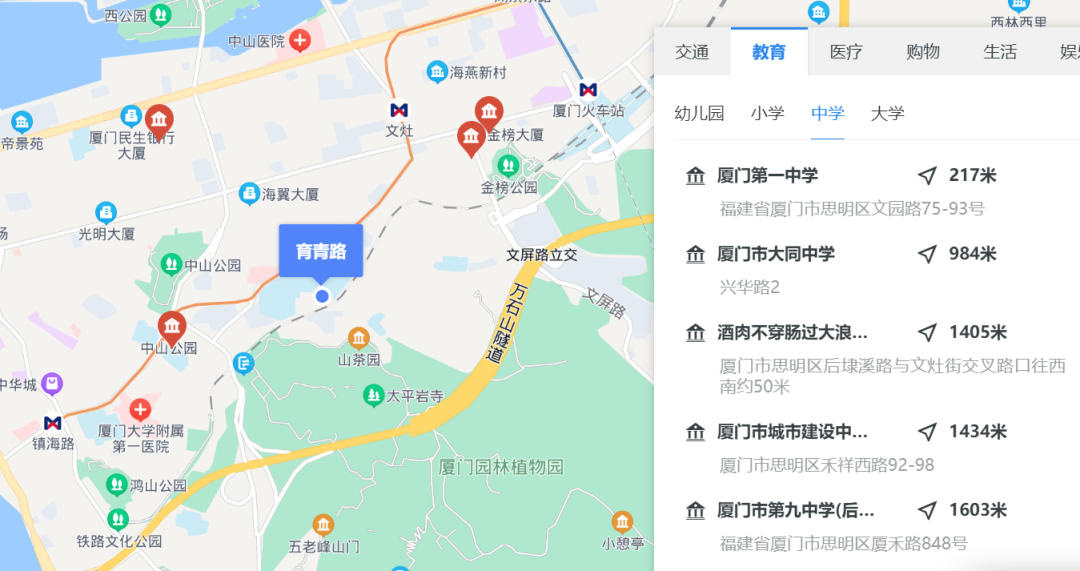Tap the 育青路 location label on map
1080x571 pixels.
click(x=321, y=251)
